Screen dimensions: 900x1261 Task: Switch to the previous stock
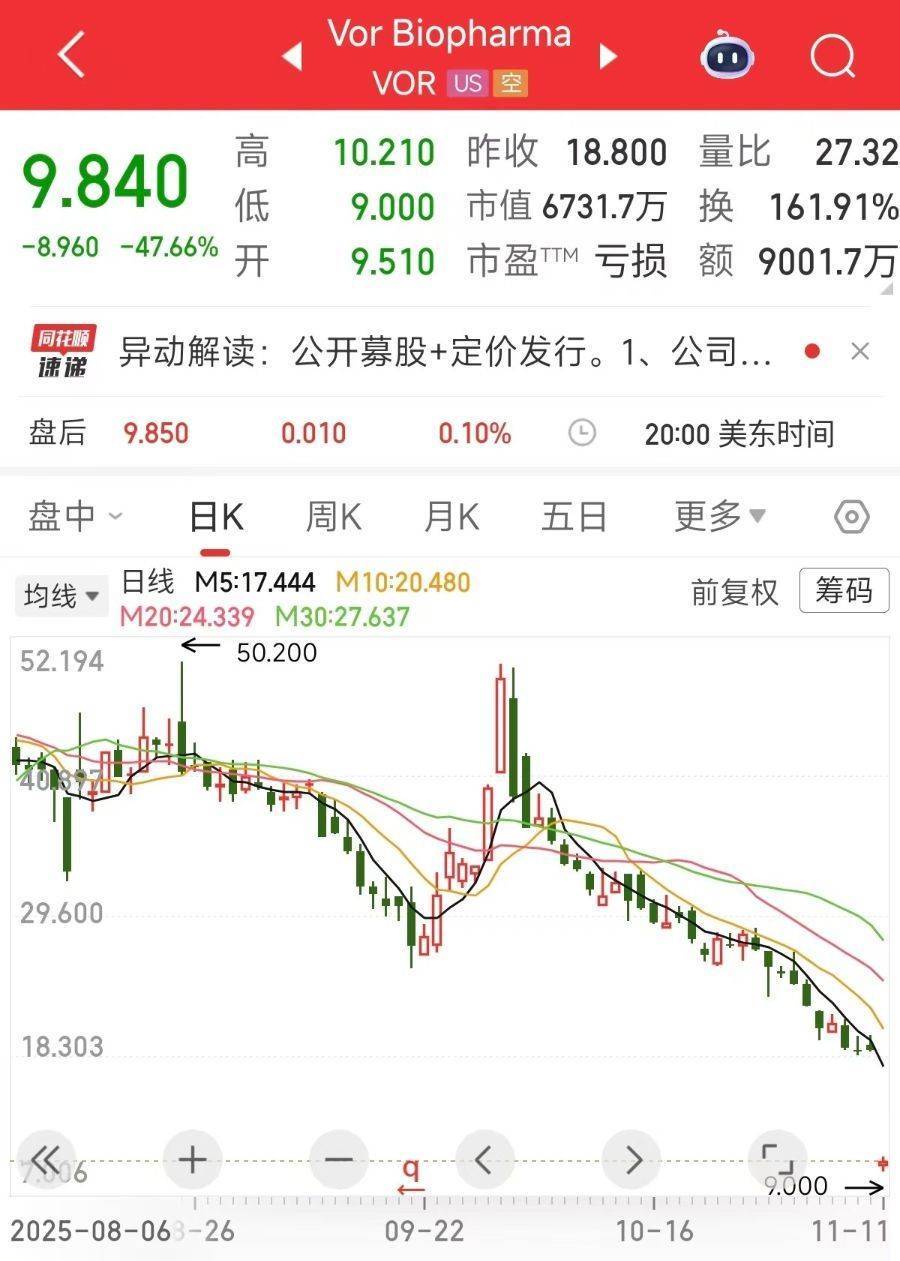click(x=292, y=56)
